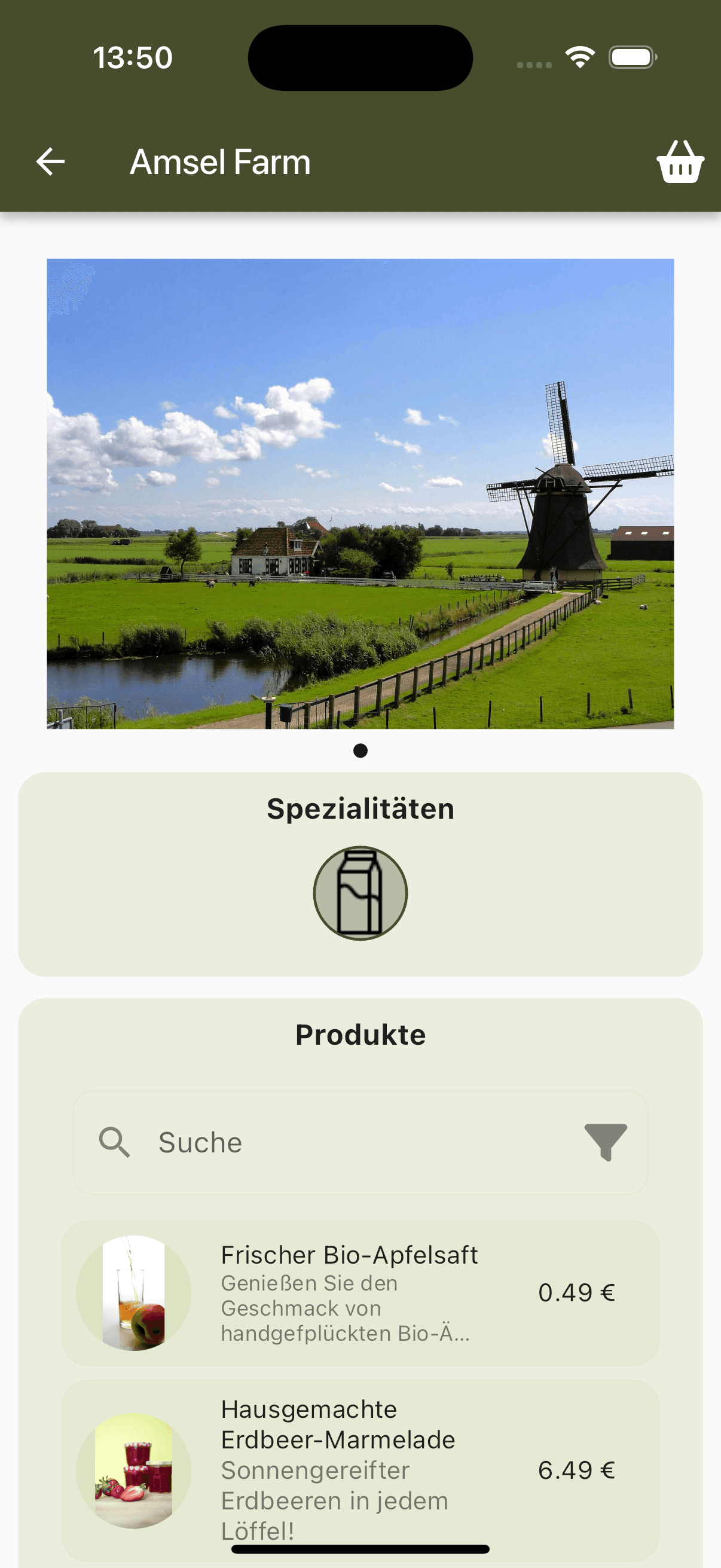
Task: Click the search magnifier icon
Action: 115,1141
